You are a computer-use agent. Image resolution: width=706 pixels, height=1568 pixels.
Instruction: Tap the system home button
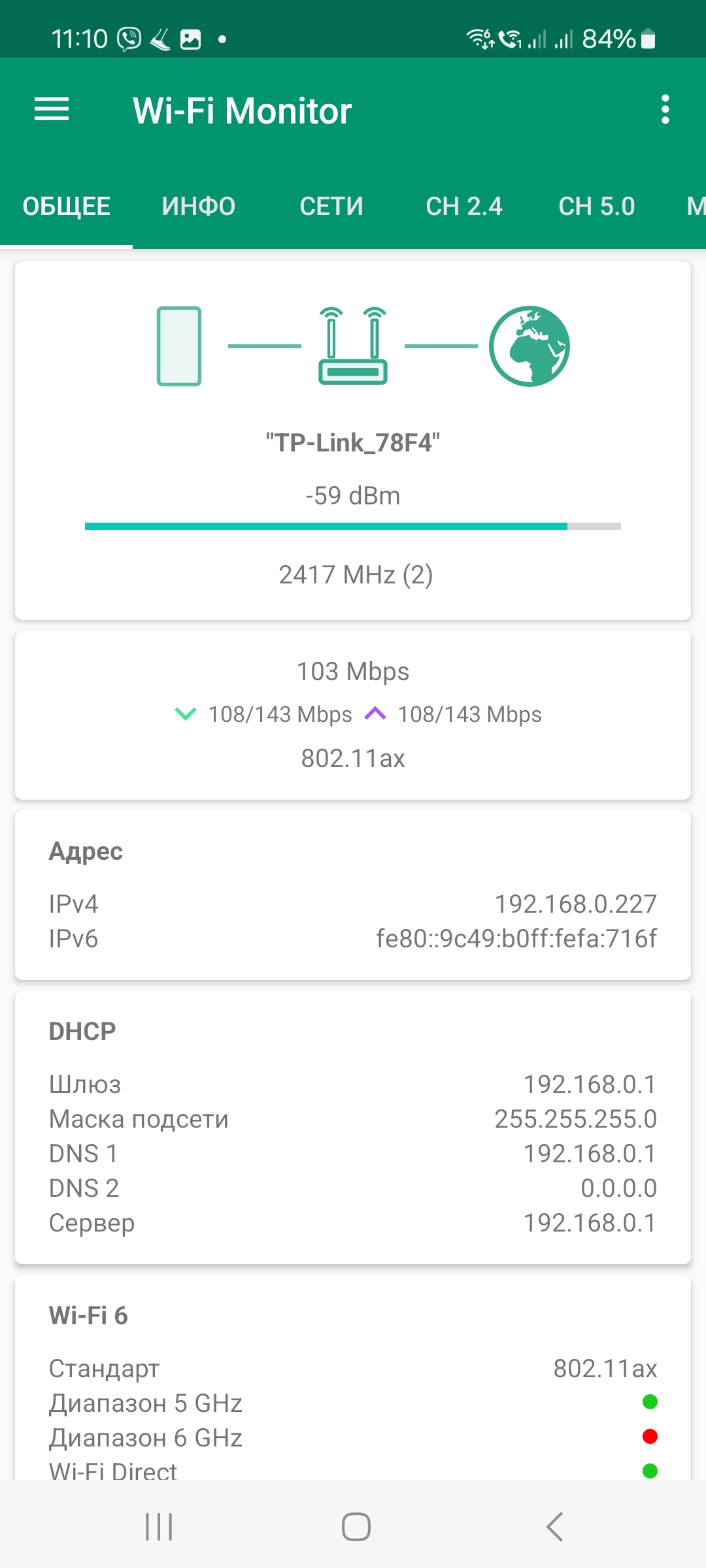356,1527
